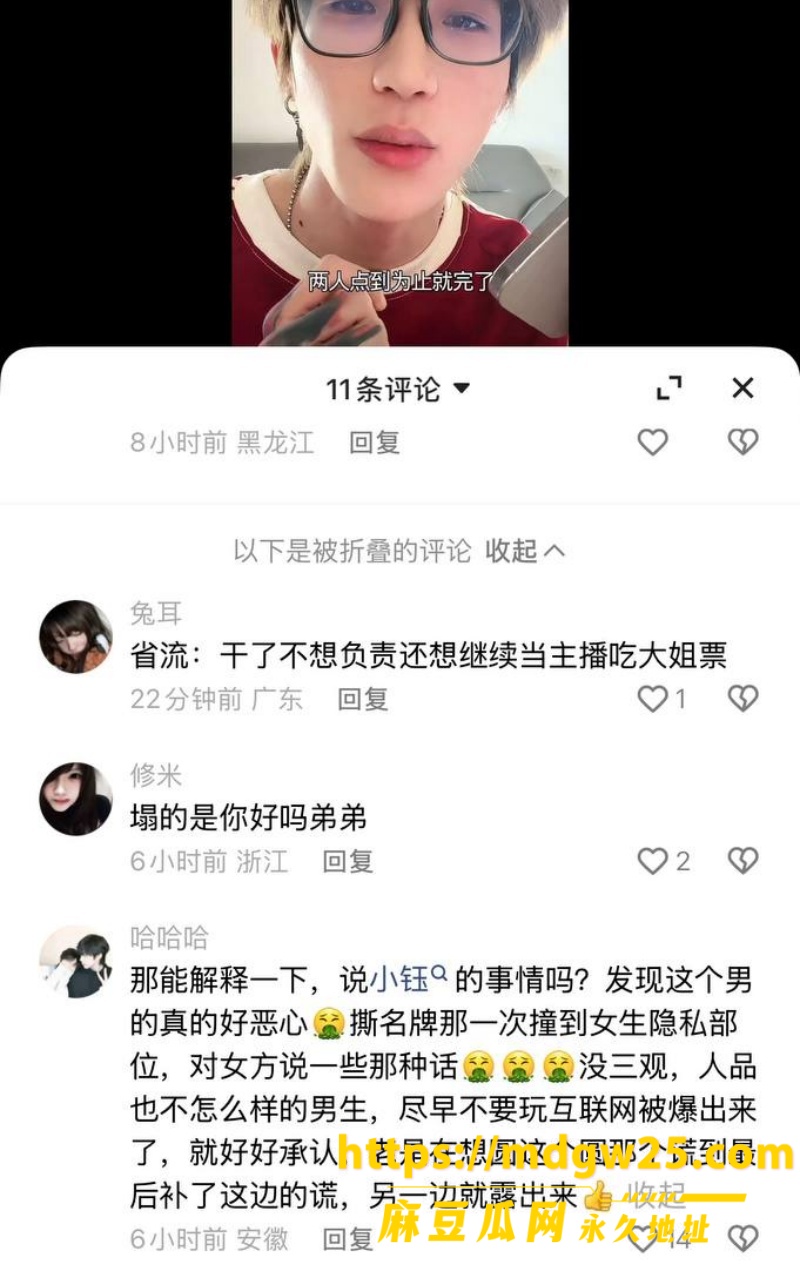Dislike 修米's comment
The width and height of the screenshot is (800, 1280).
click(743, 861)
